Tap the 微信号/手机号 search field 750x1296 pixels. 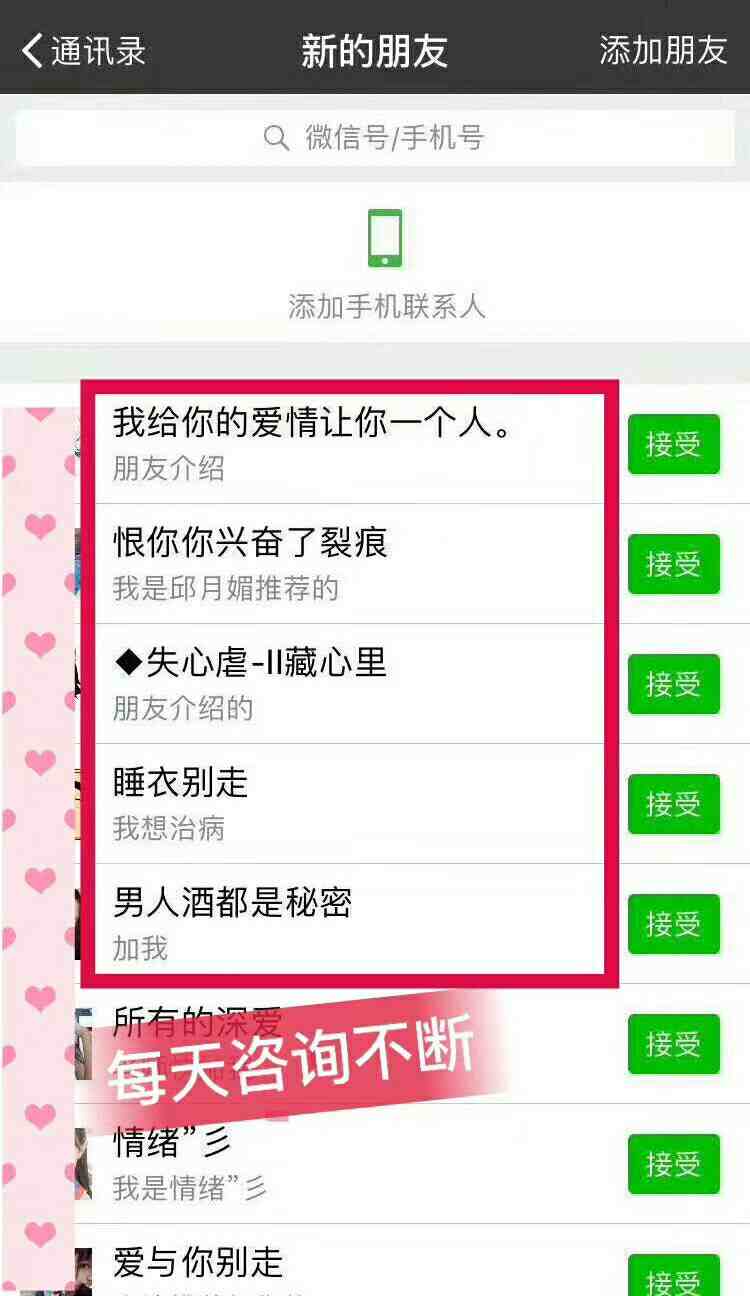(375, 138)
